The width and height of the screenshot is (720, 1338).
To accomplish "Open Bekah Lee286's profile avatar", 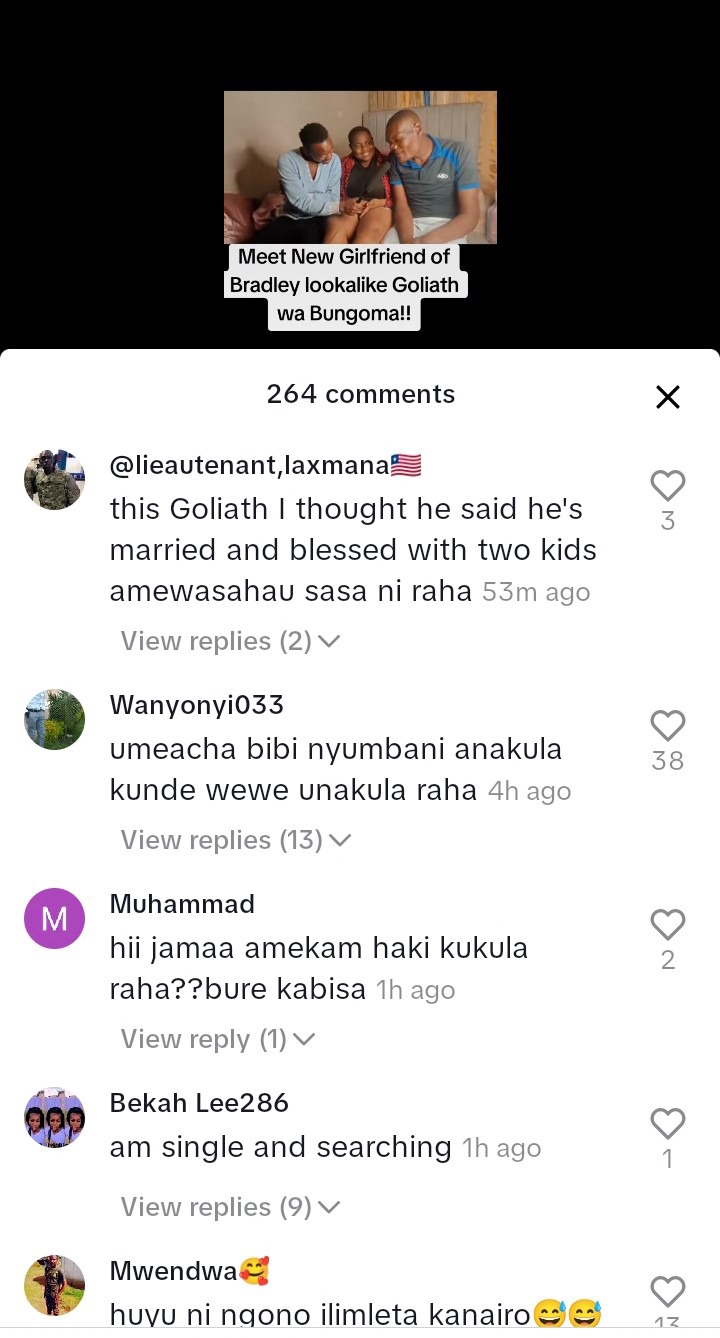I will 54,1117.
